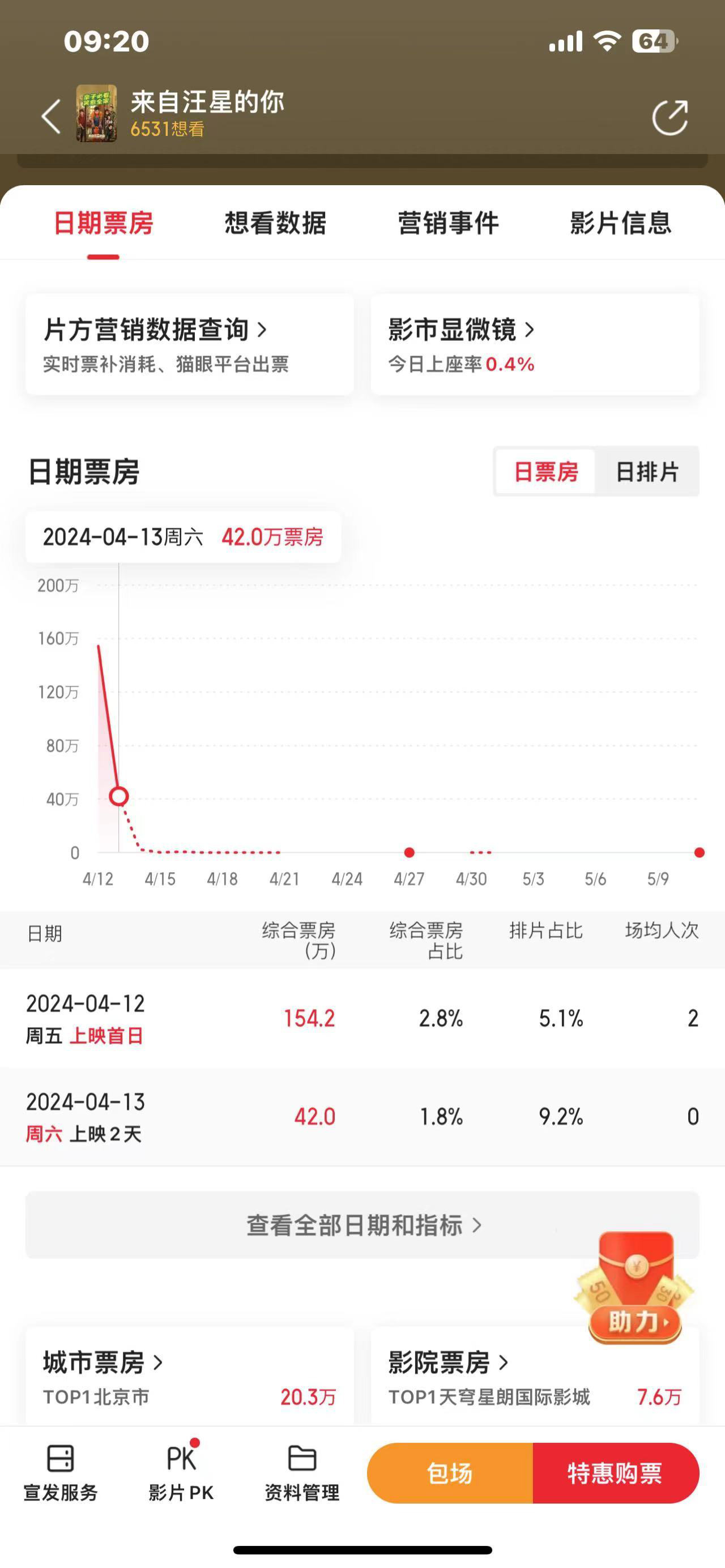View 查看全部日期和指标

[x=362, y=1225]
